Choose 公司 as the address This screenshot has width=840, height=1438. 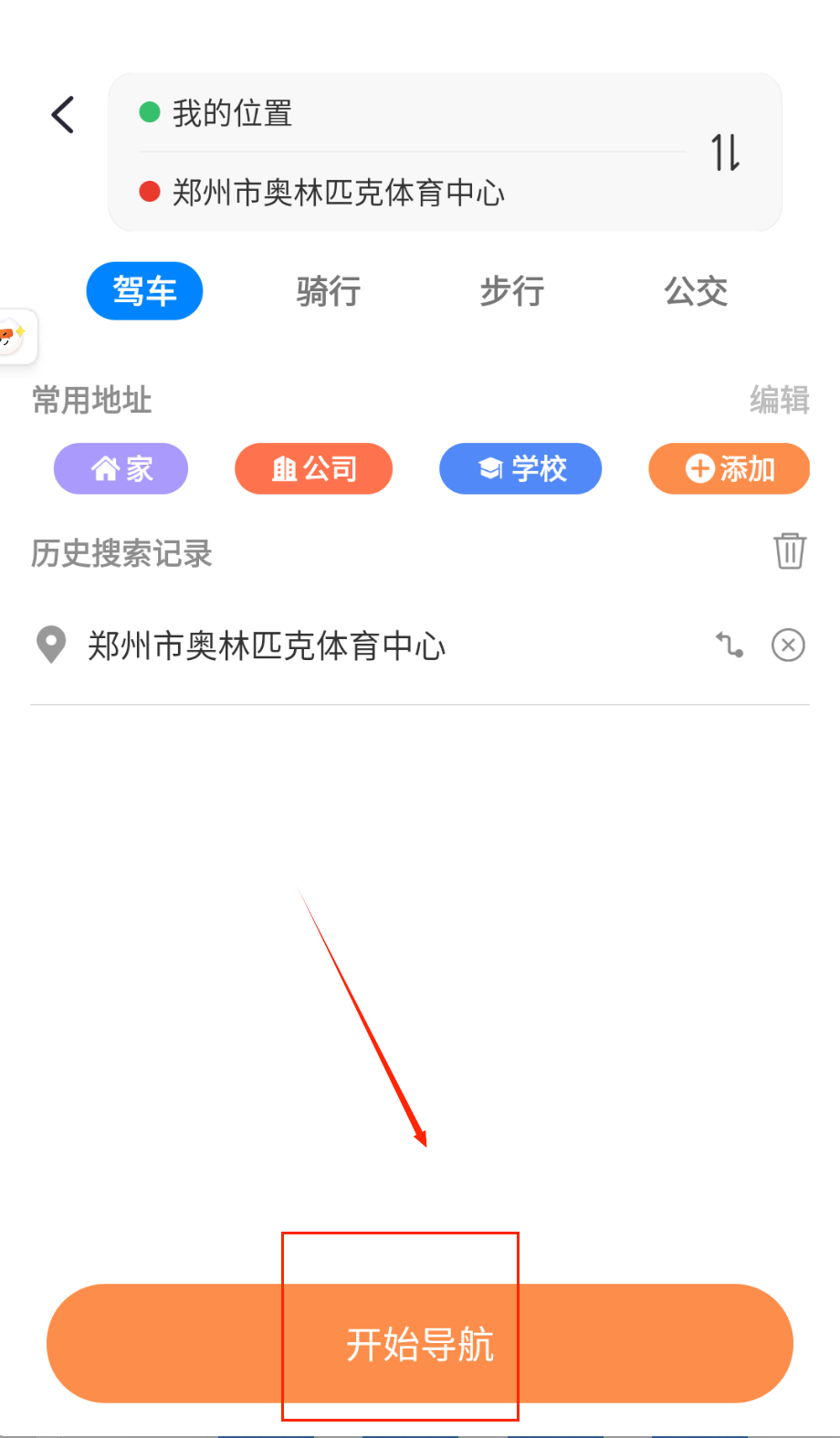(x=313, y=468)
